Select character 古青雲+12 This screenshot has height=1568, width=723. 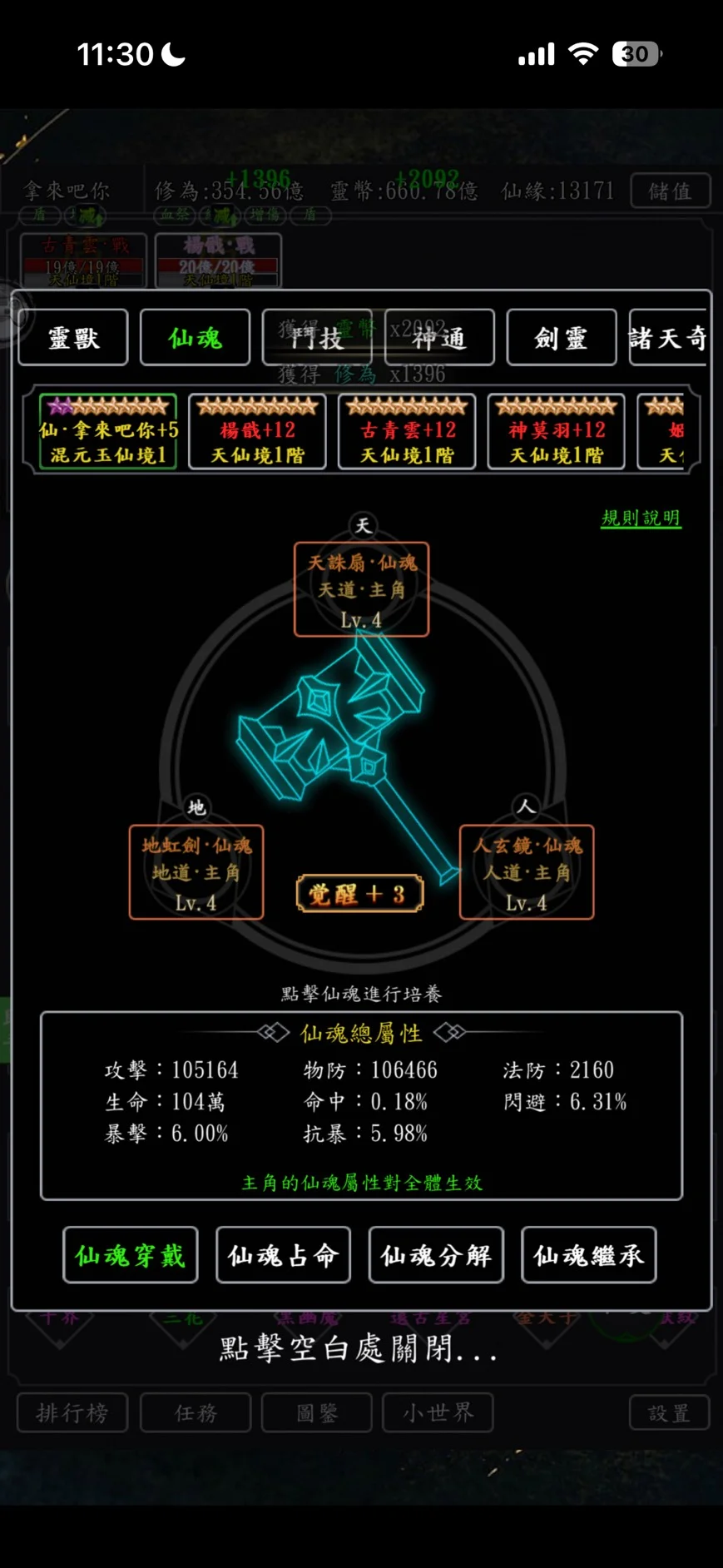(x=407, y=432)
